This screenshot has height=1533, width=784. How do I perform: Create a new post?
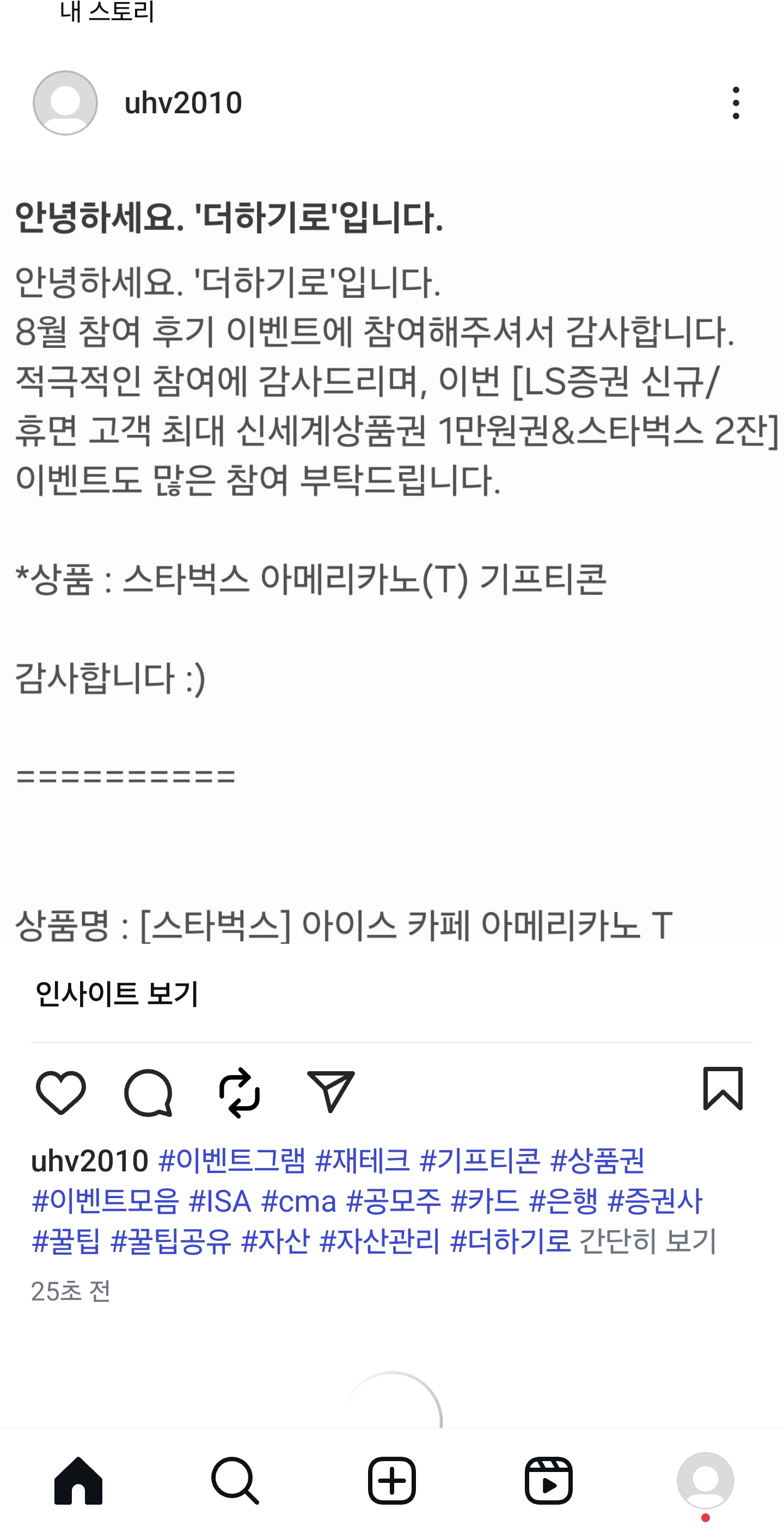point(391,1481)
